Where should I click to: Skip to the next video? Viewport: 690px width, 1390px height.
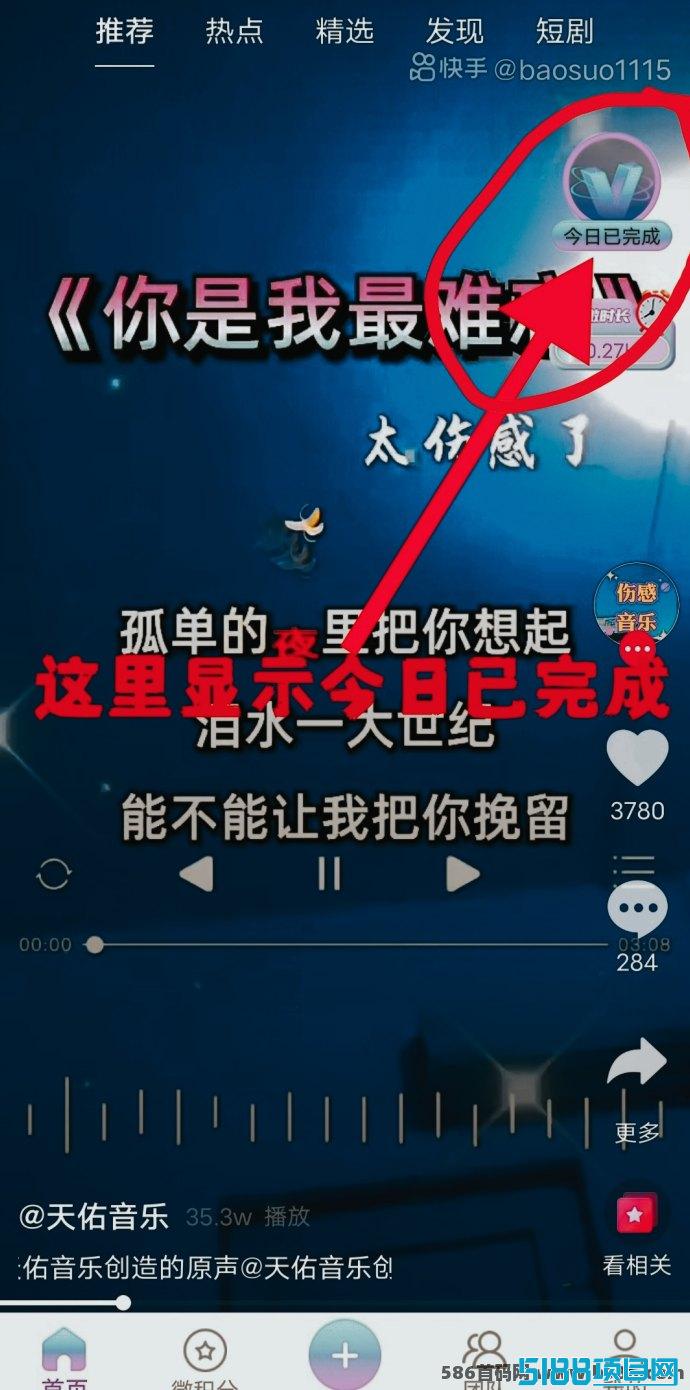pos(462,874)
